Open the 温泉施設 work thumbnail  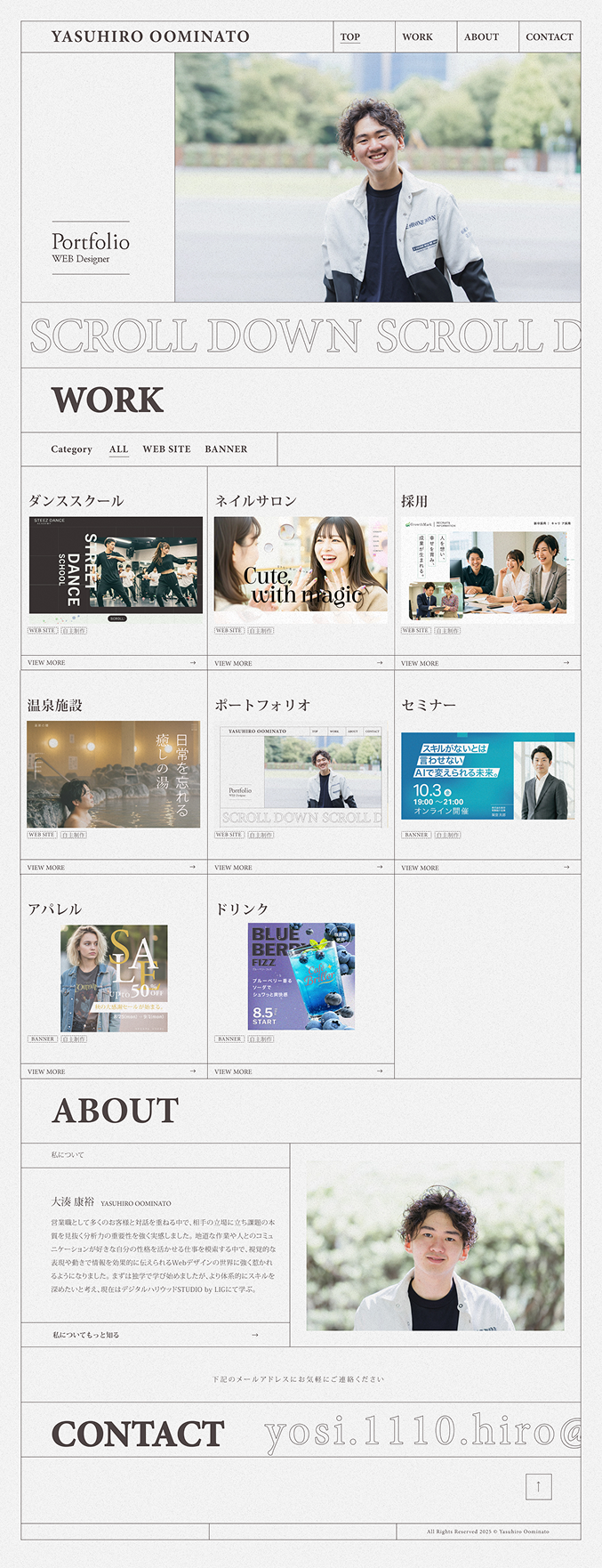click(x=114, y=774)
